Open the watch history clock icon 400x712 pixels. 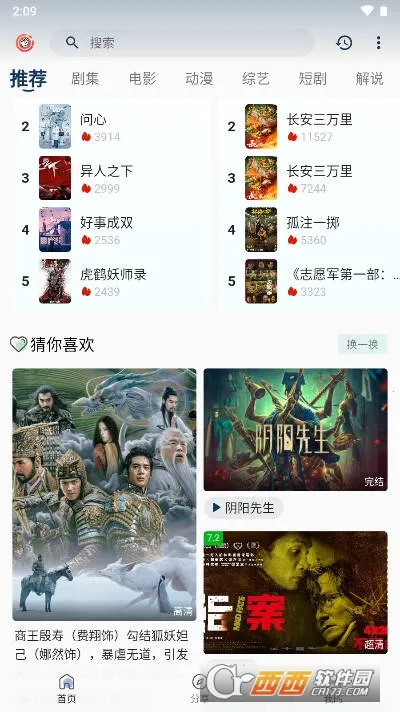click(344, 43)
